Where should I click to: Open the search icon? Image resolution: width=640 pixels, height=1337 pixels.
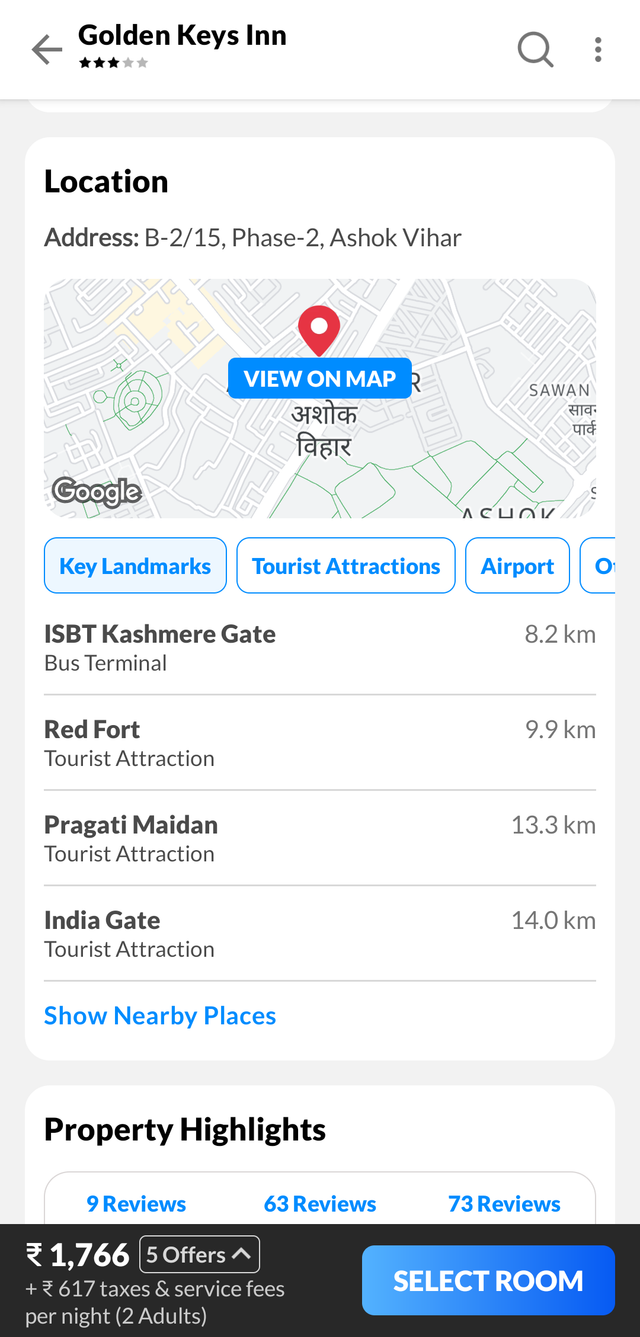click(x=535, y=49)
